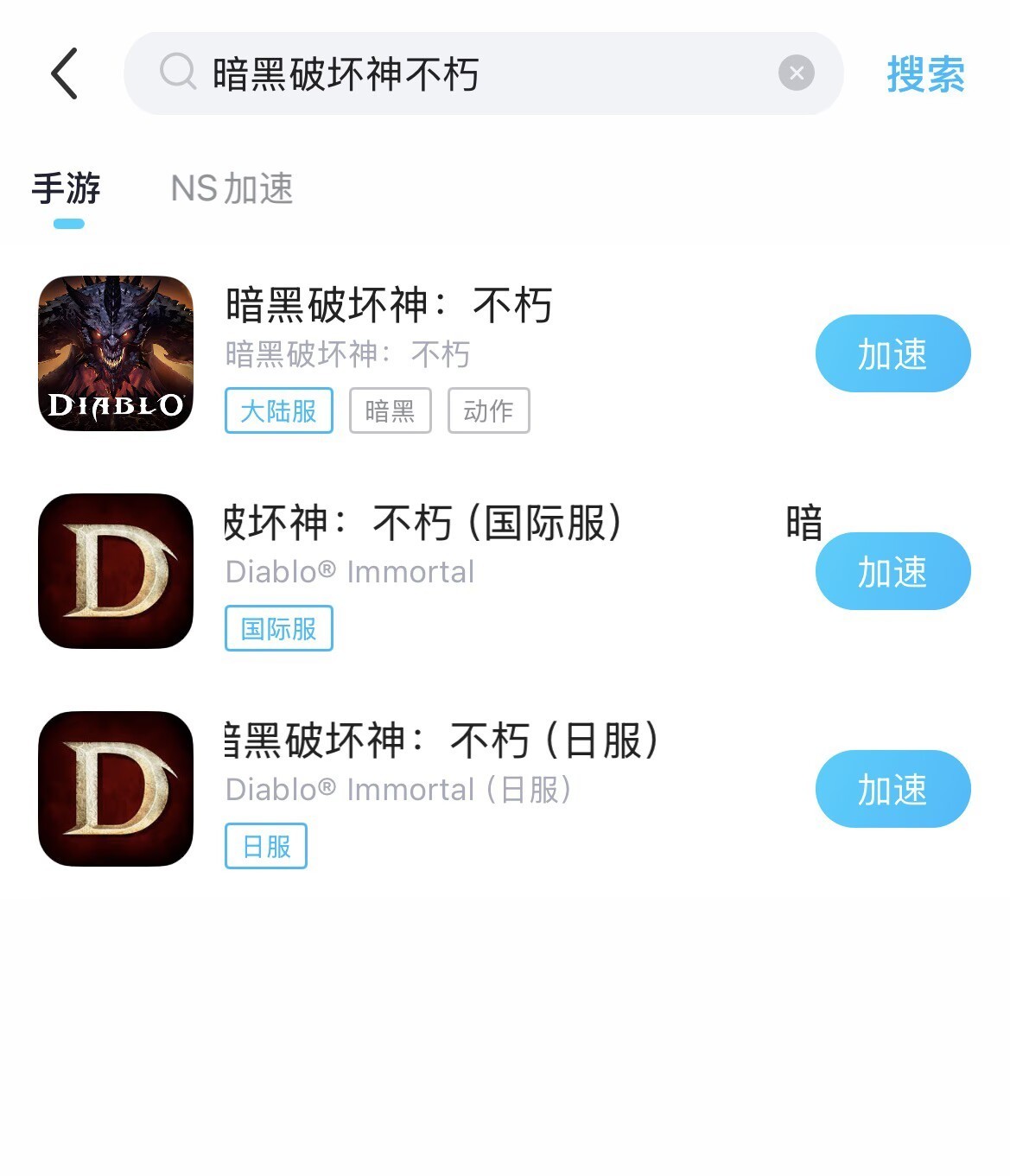Image resolution: width=1010 pixels, height=1176 pixels.
Task: Tap the 搜索 button
Action: click(x=925, y=73)
